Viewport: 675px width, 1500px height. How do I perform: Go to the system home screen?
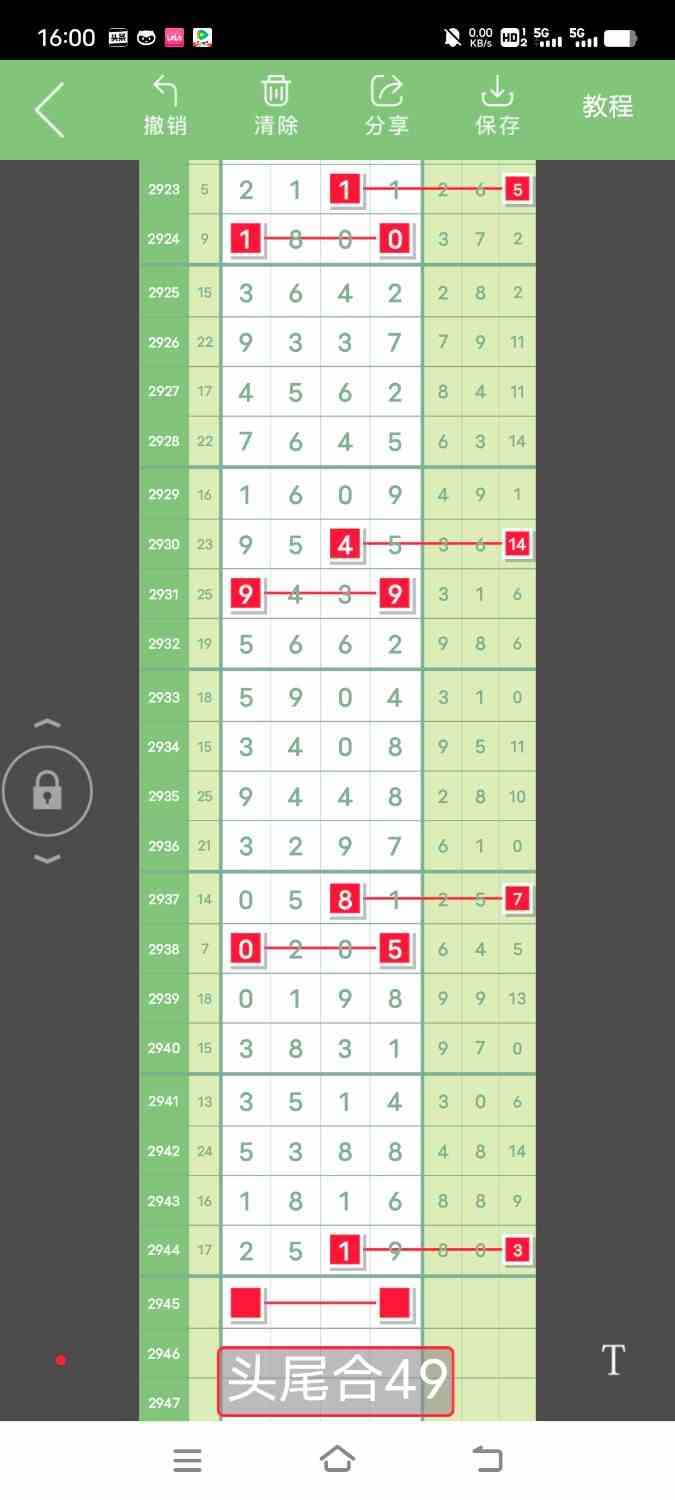337,1459
